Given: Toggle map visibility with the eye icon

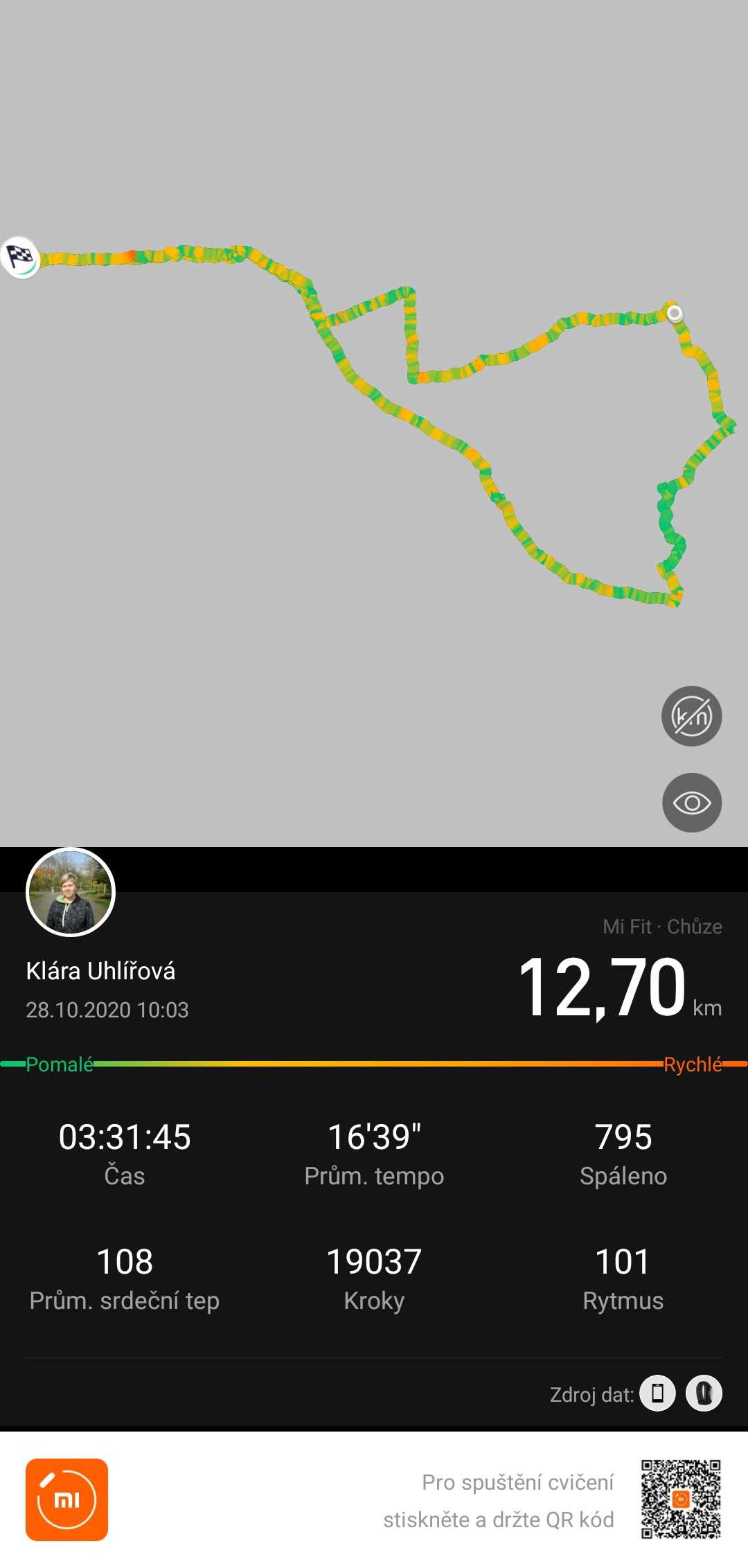Looking at the screenshot, I should coord(691,803).
